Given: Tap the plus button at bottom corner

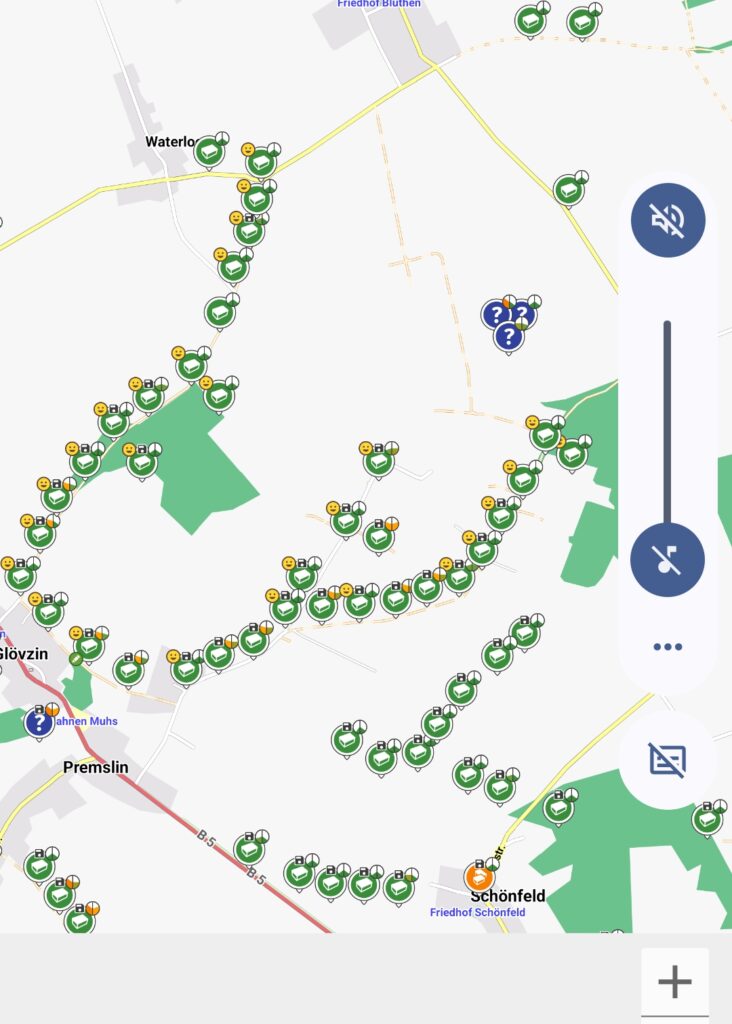Looking at the screenshot, I should coord(675,982).
